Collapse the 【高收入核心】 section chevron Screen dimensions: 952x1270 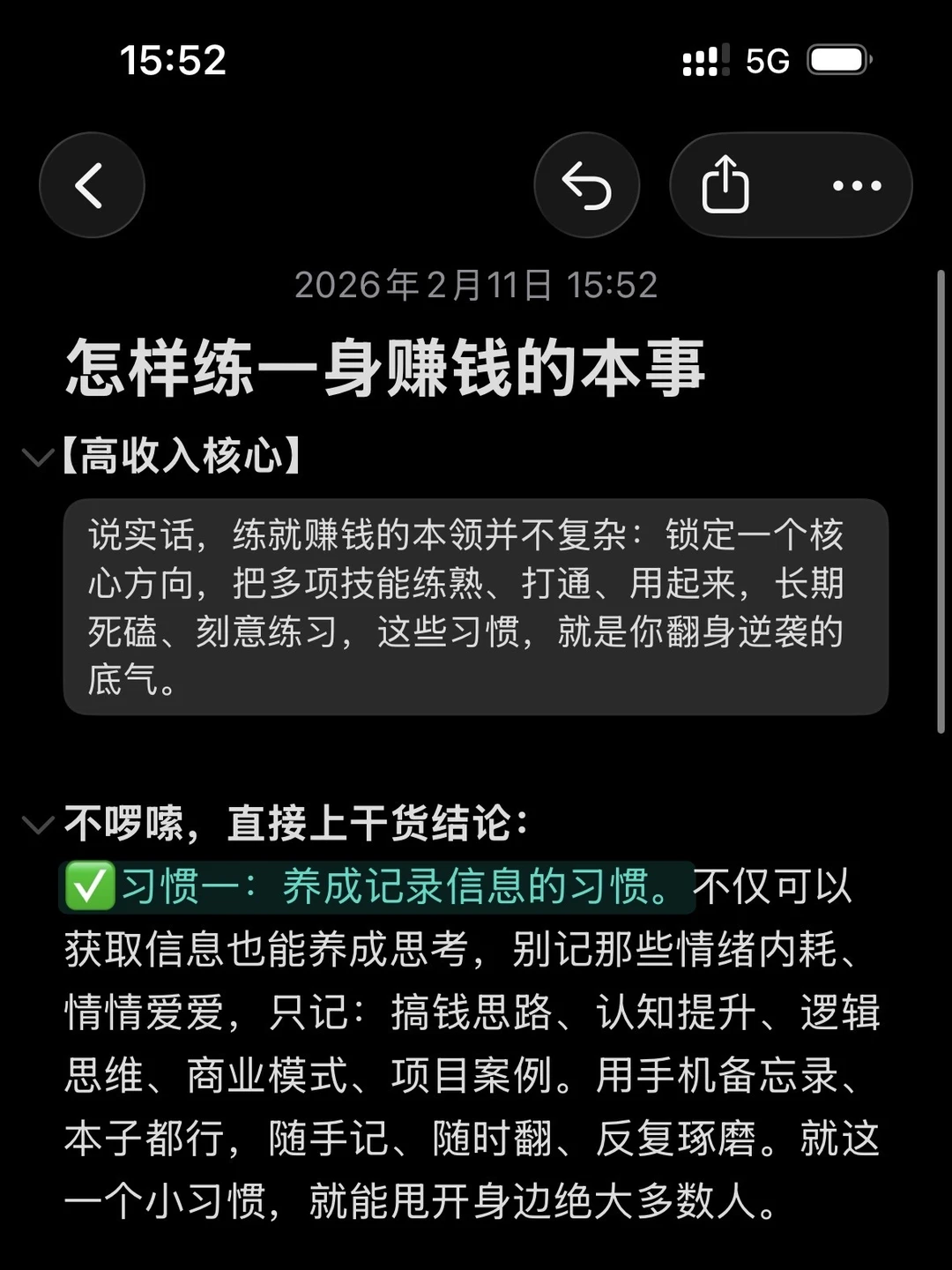38,457
